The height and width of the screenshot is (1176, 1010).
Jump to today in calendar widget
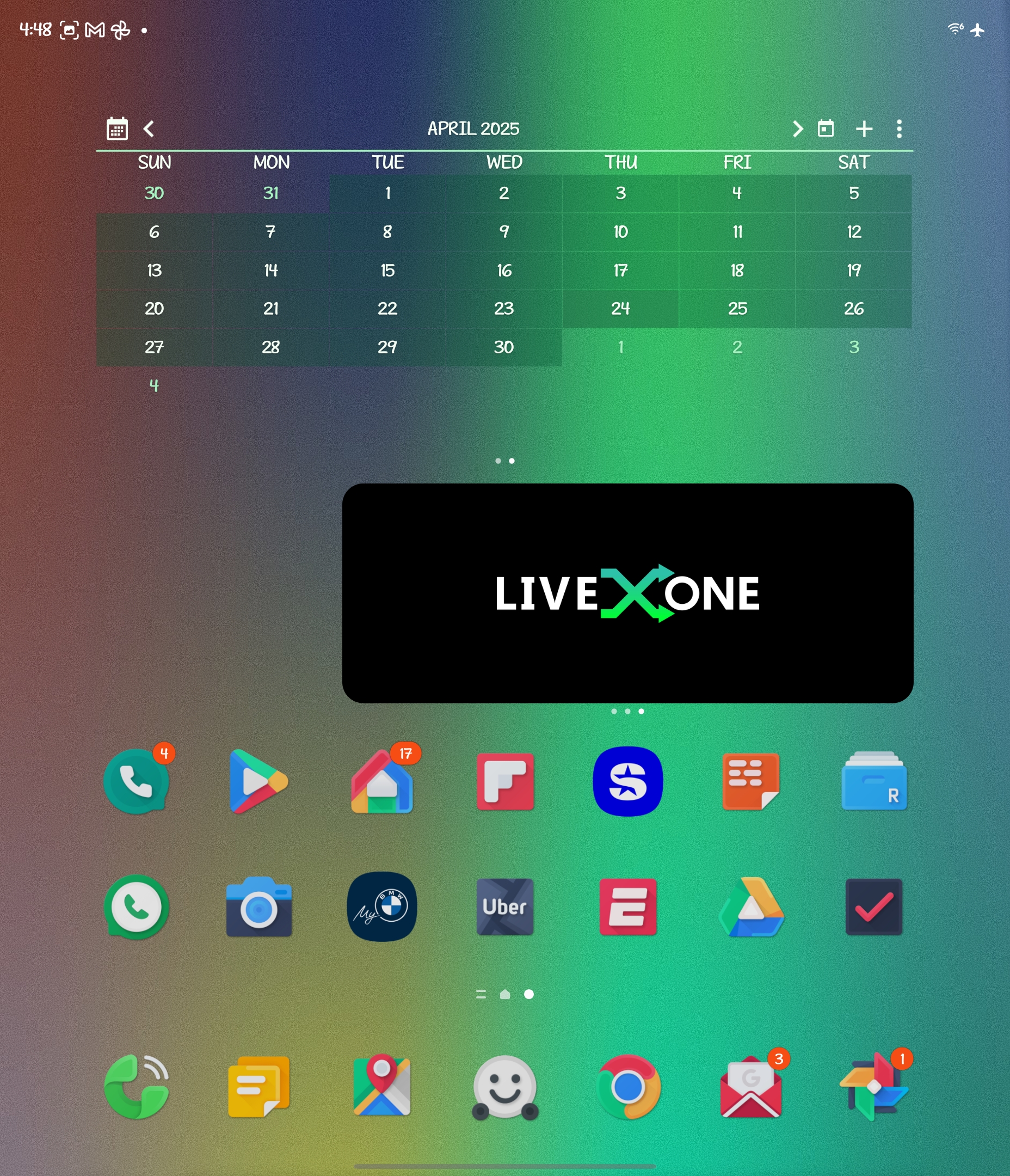[x=826, y=129]
